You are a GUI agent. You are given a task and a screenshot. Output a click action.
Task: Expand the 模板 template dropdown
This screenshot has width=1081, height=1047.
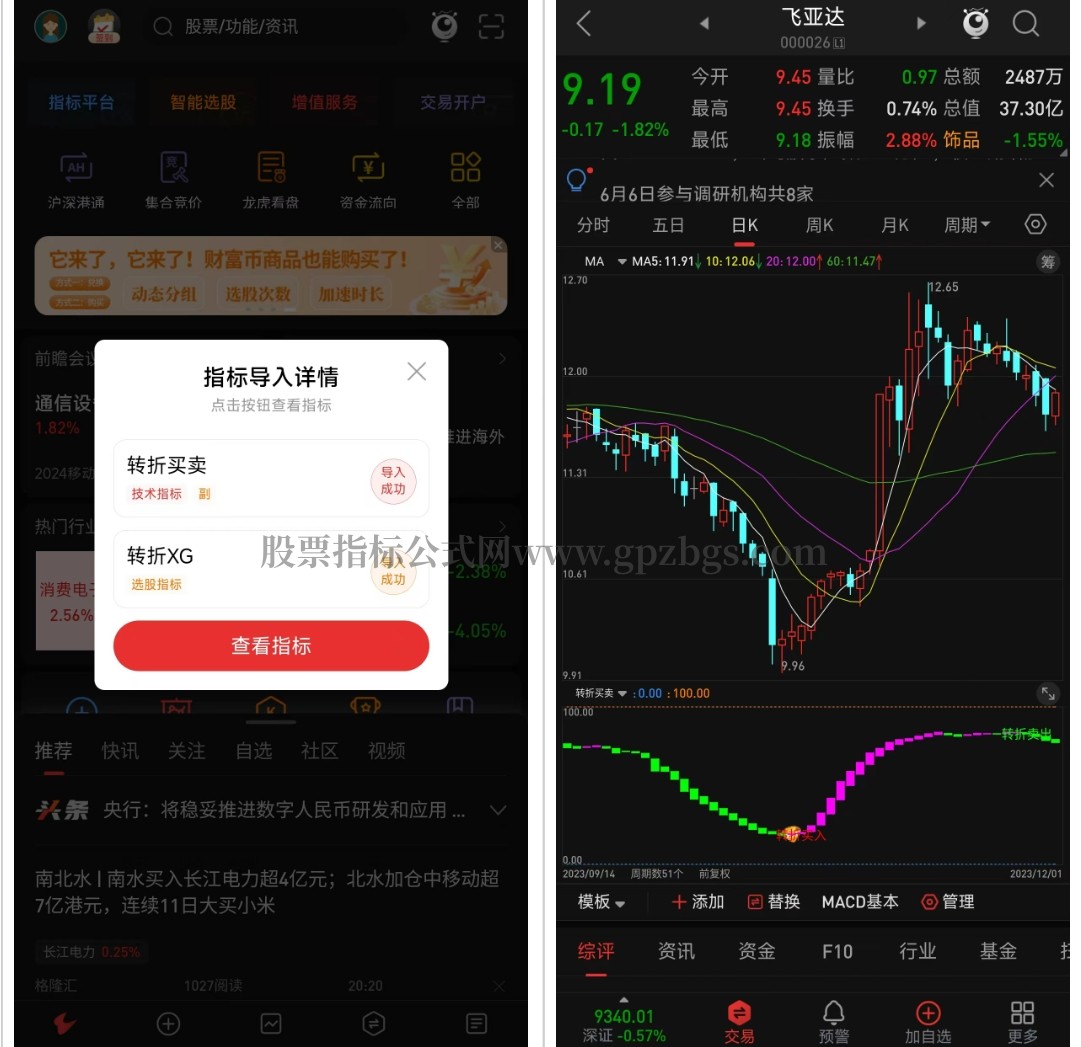tap(601, 902)
